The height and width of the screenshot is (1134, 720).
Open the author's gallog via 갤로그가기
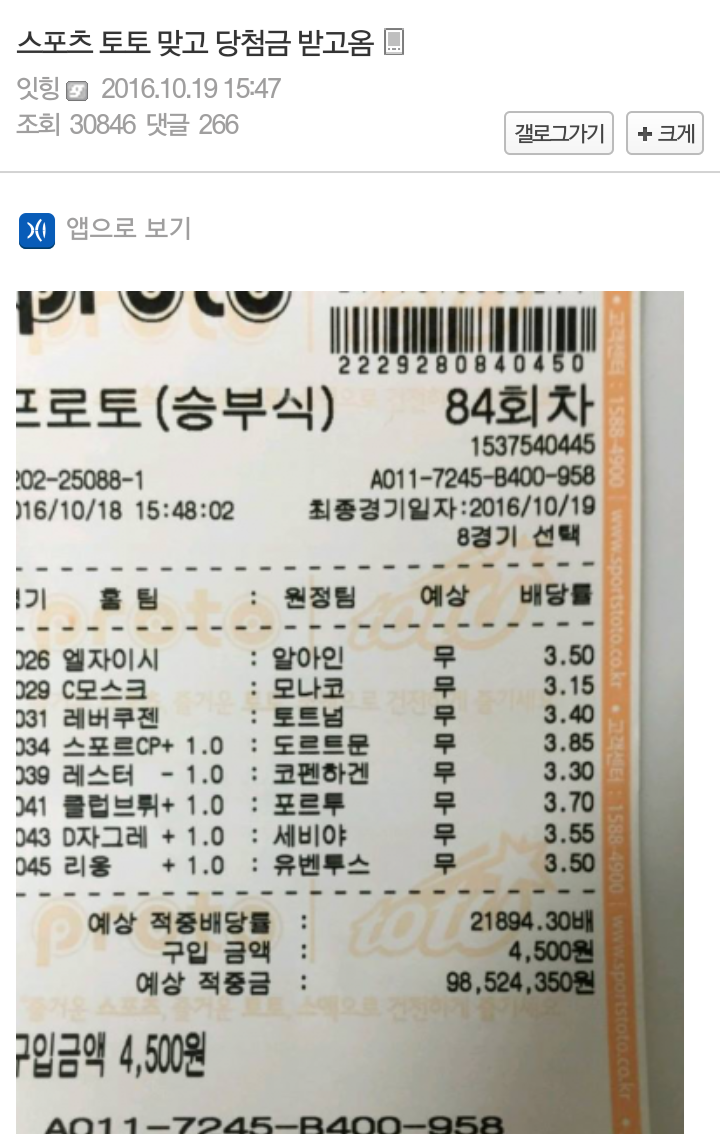(559, 133)
